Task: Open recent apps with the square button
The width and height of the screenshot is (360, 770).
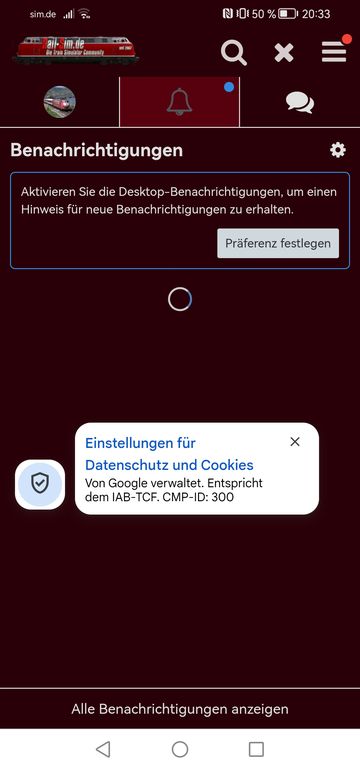Action: [256, 749]
